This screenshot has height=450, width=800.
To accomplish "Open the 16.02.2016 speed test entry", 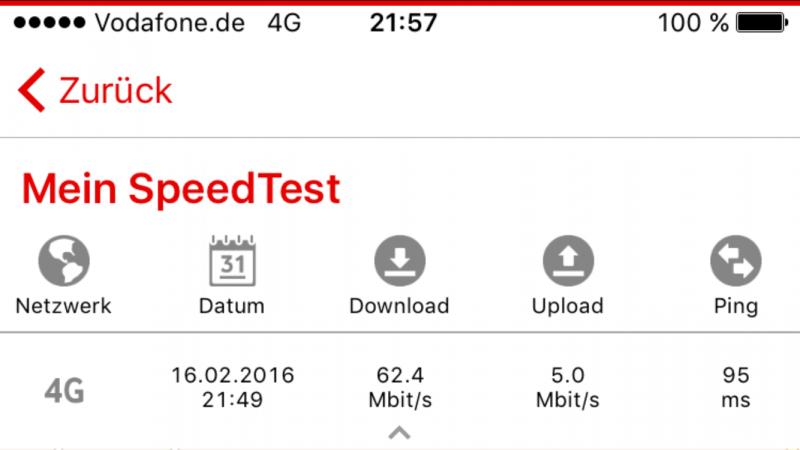I will [232, 387].
